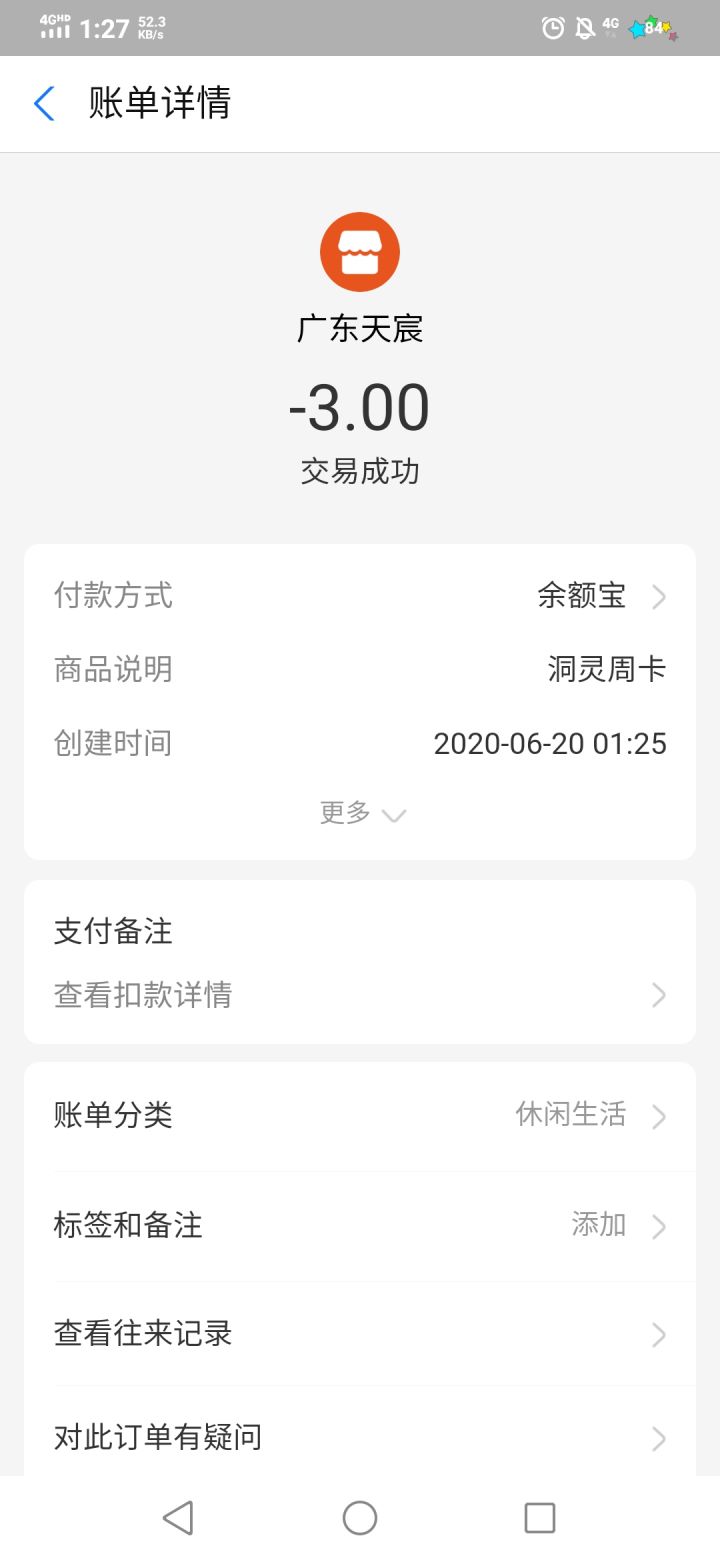Select the transaction amount -3.00
This screenshot has width=720, height=1560.
(359, 406)
